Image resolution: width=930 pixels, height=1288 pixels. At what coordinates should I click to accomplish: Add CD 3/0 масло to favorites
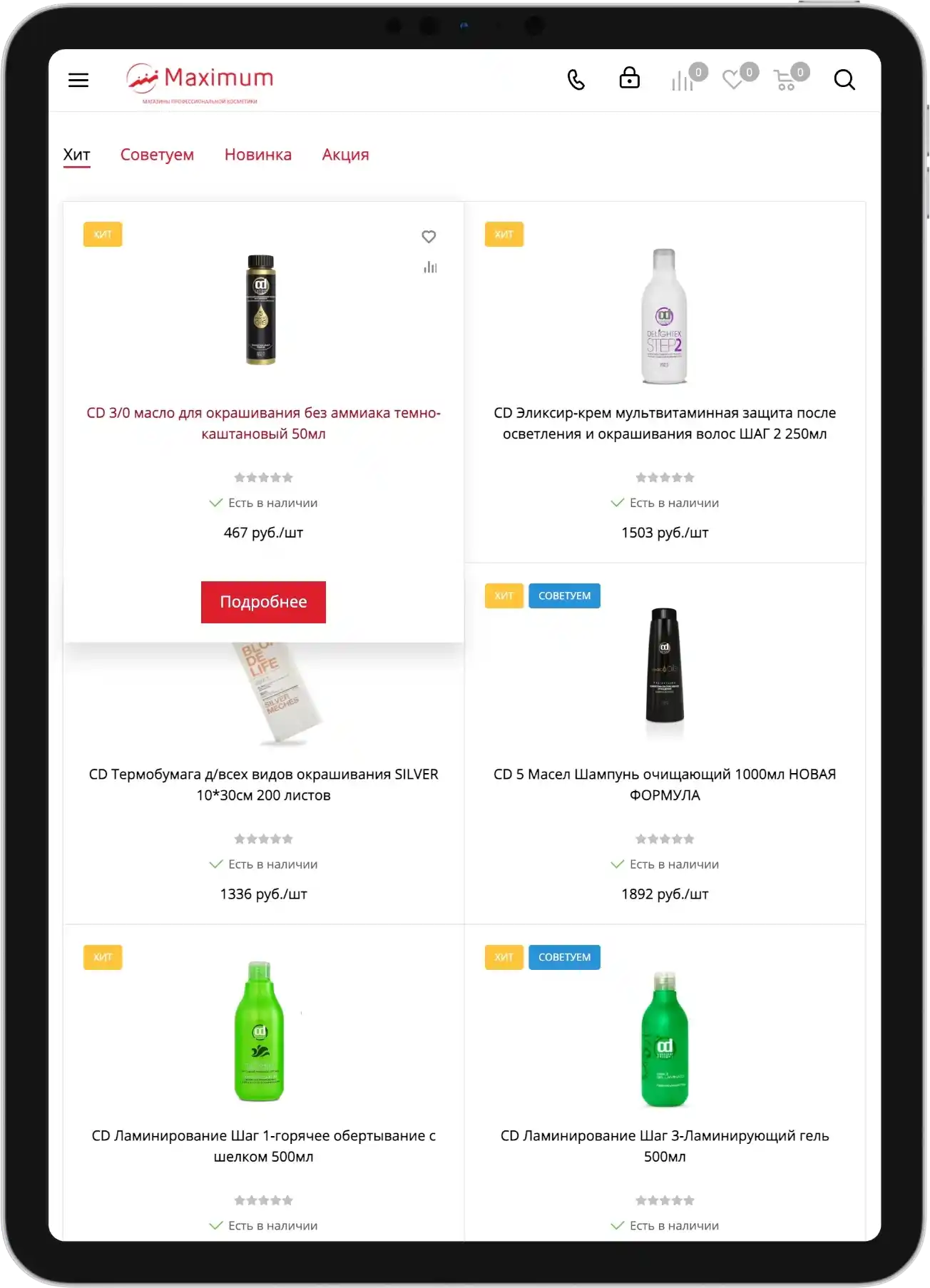point(429,237)
